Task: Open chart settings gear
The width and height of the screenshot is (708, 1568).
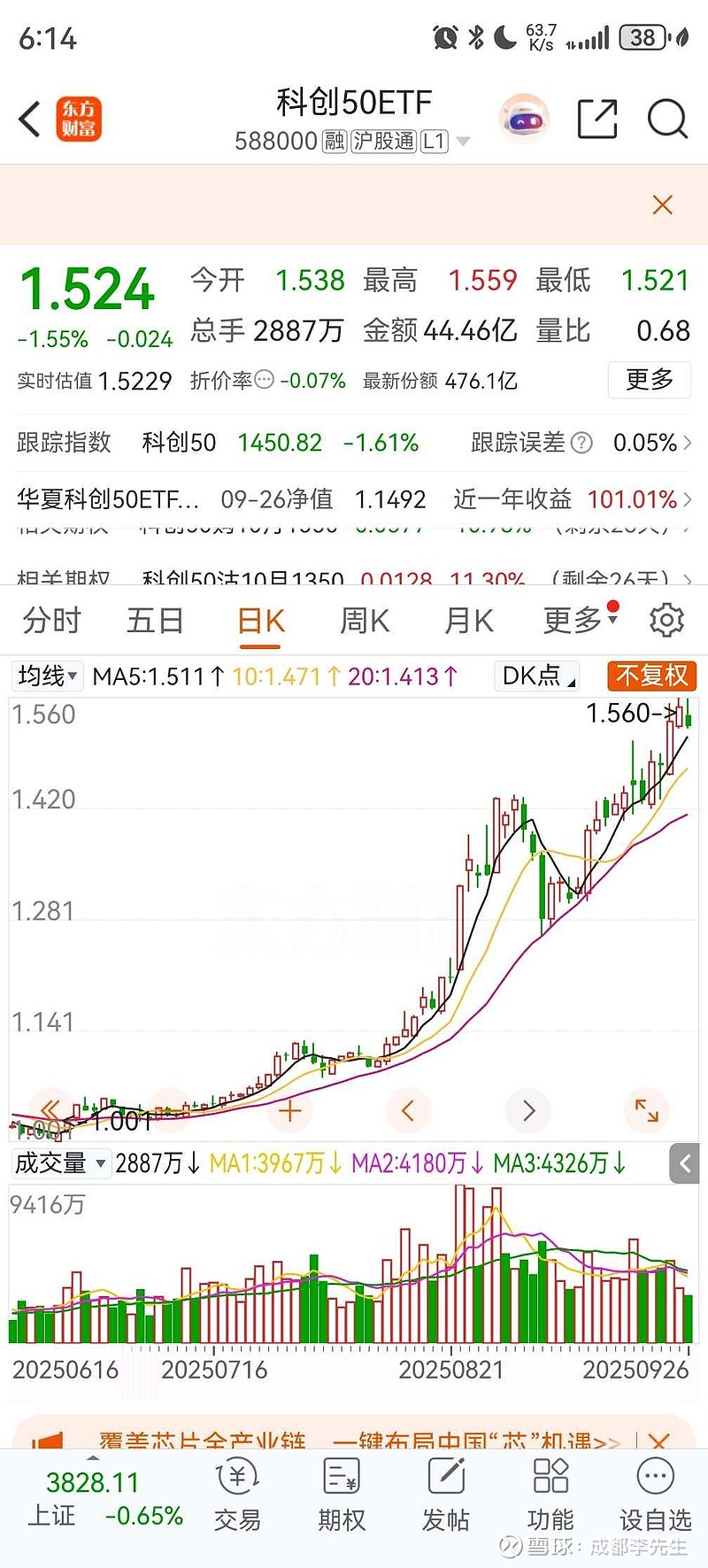Action: point(666,621)
